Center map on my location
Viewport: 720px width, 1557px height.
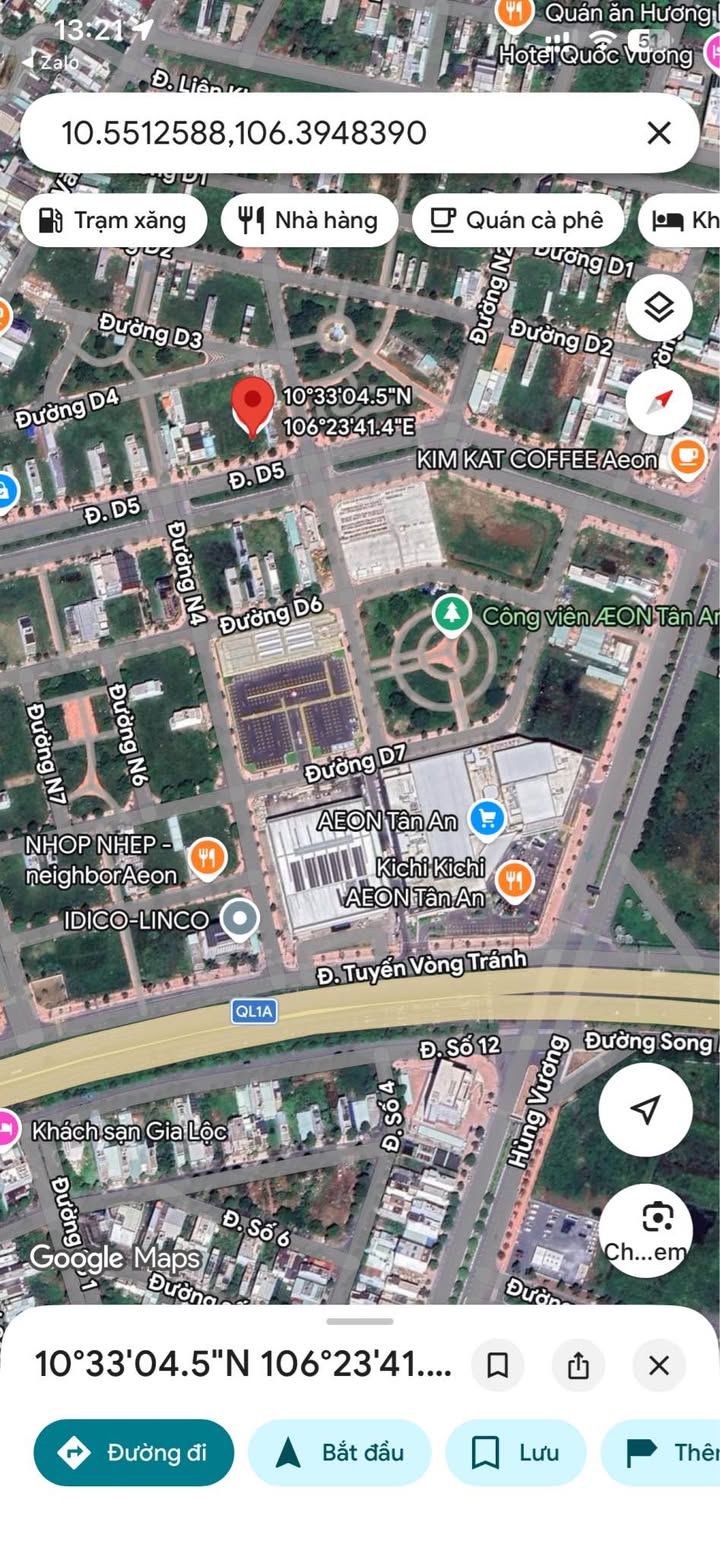(646, 1109)
